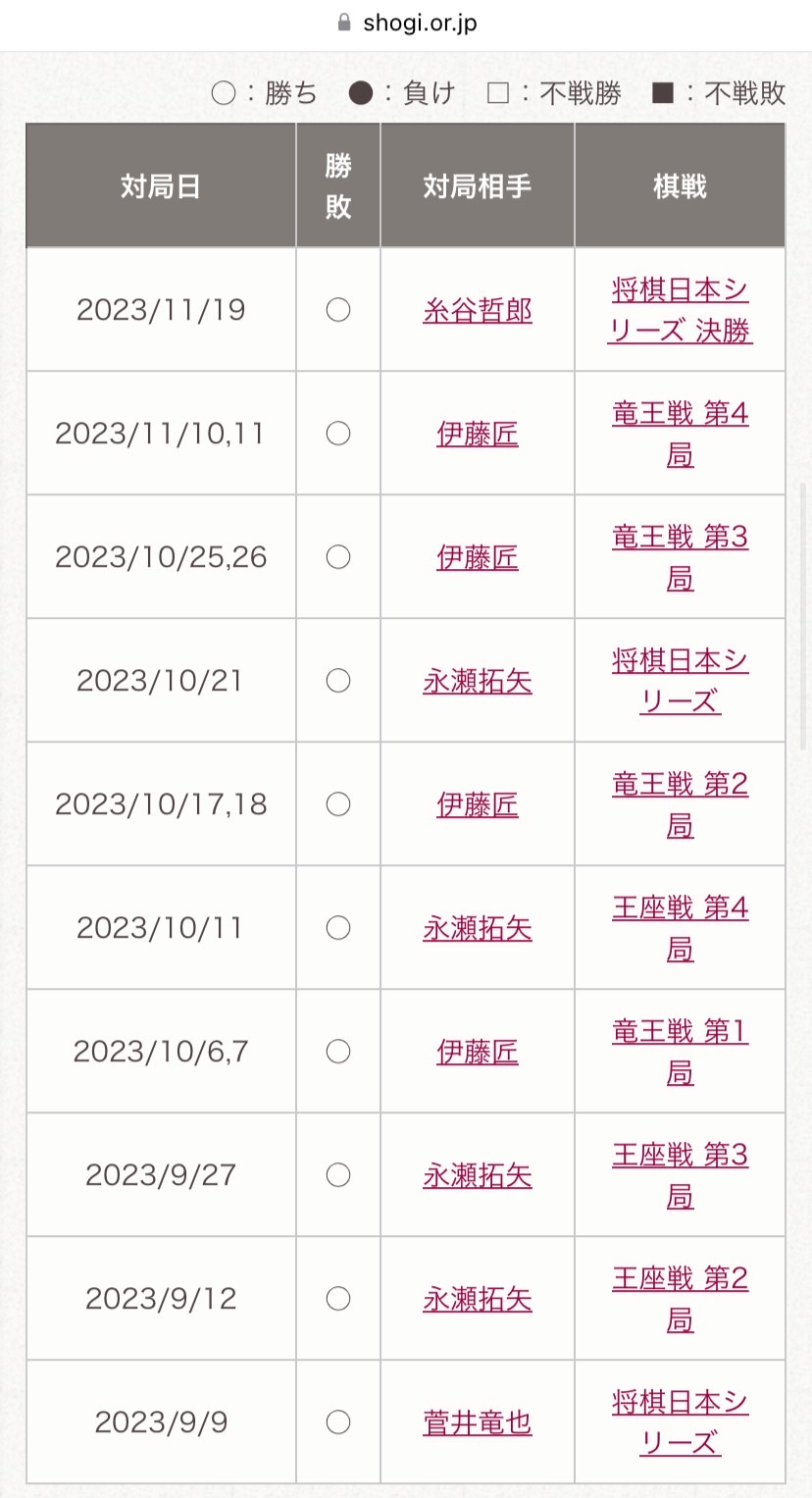
Task: Open the 竜王戦 第4局 match link
Action: (680, 435)
